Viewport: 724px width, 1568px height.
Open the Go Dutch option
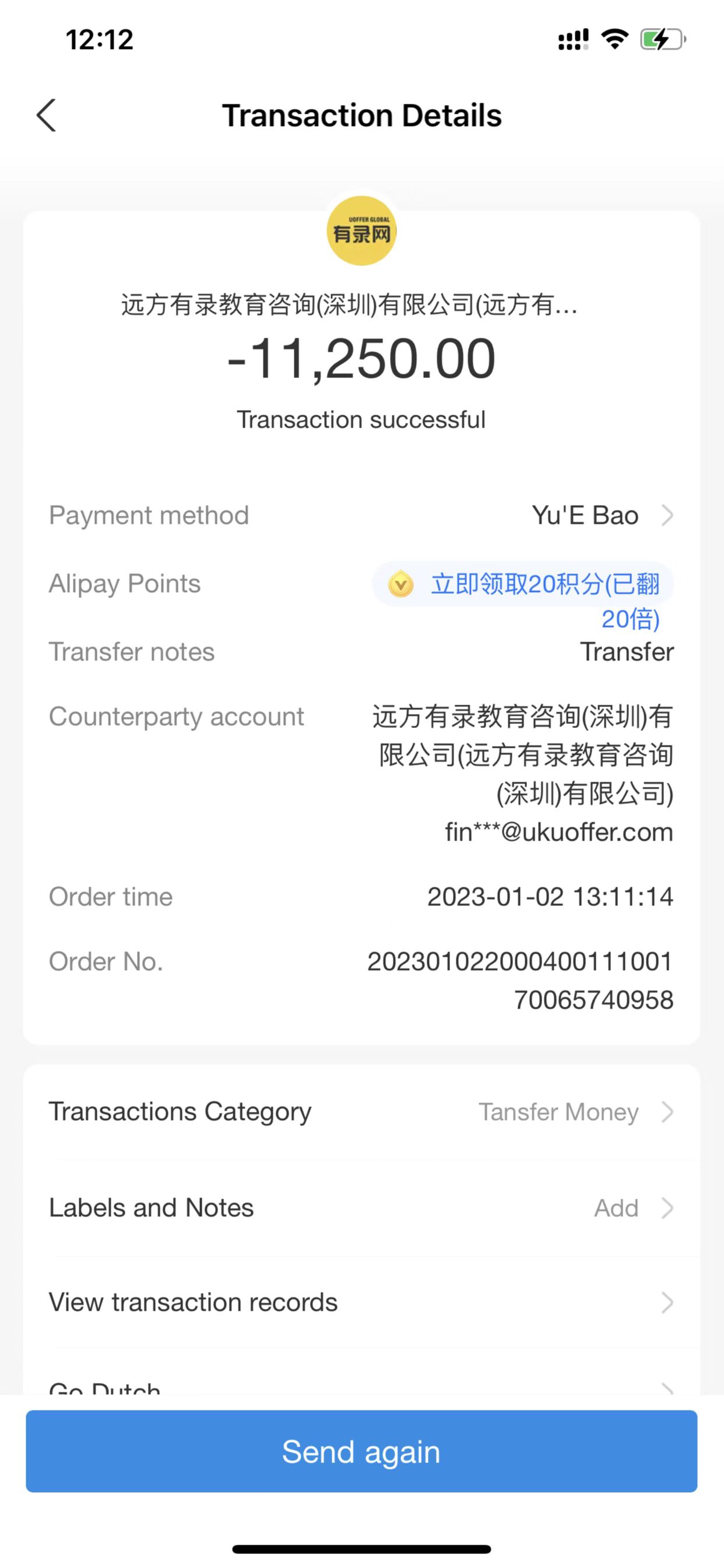361,1387
